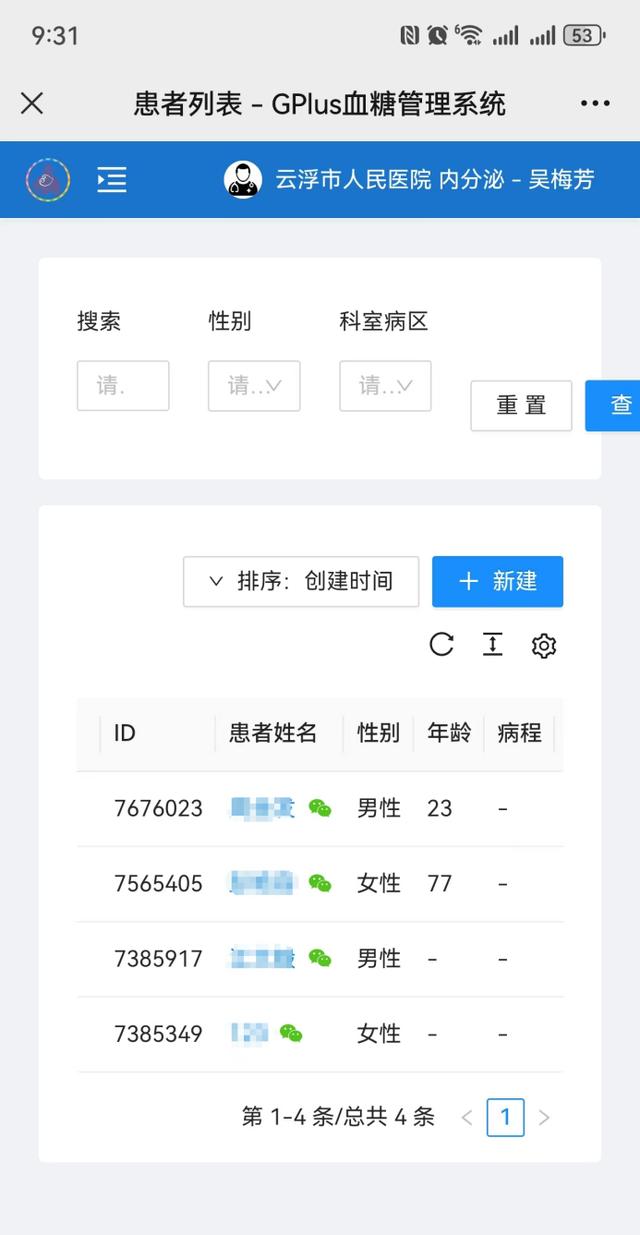Open patient row with ID 7385917
Screen dimensions: 640x1235
pyautogui.click(x=320, y=958)
